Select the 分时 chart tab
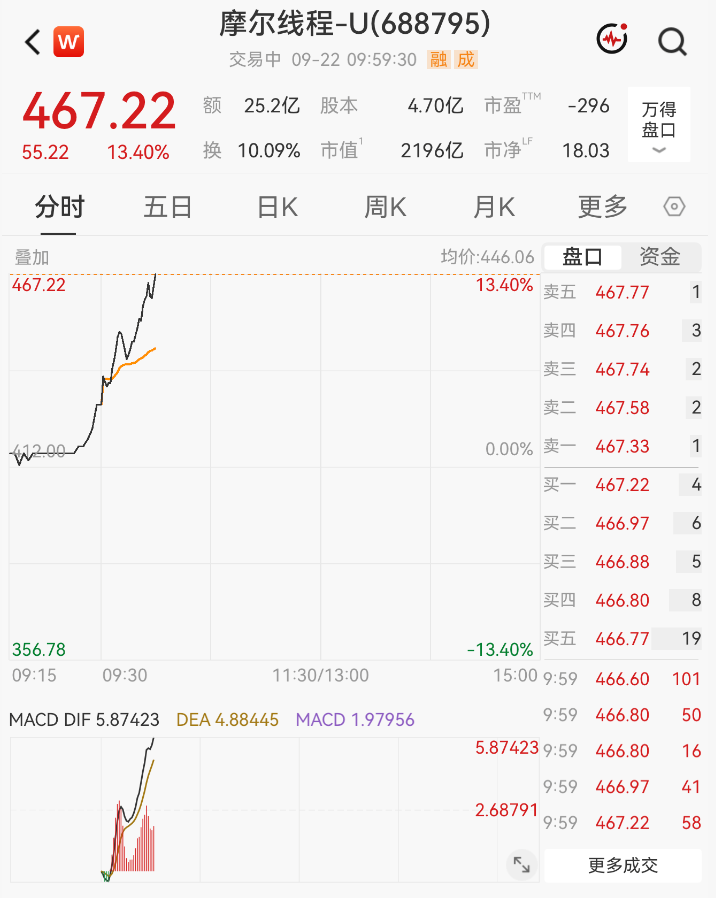The height and width of the screenshot is (898, 716). tap(59, 207)
